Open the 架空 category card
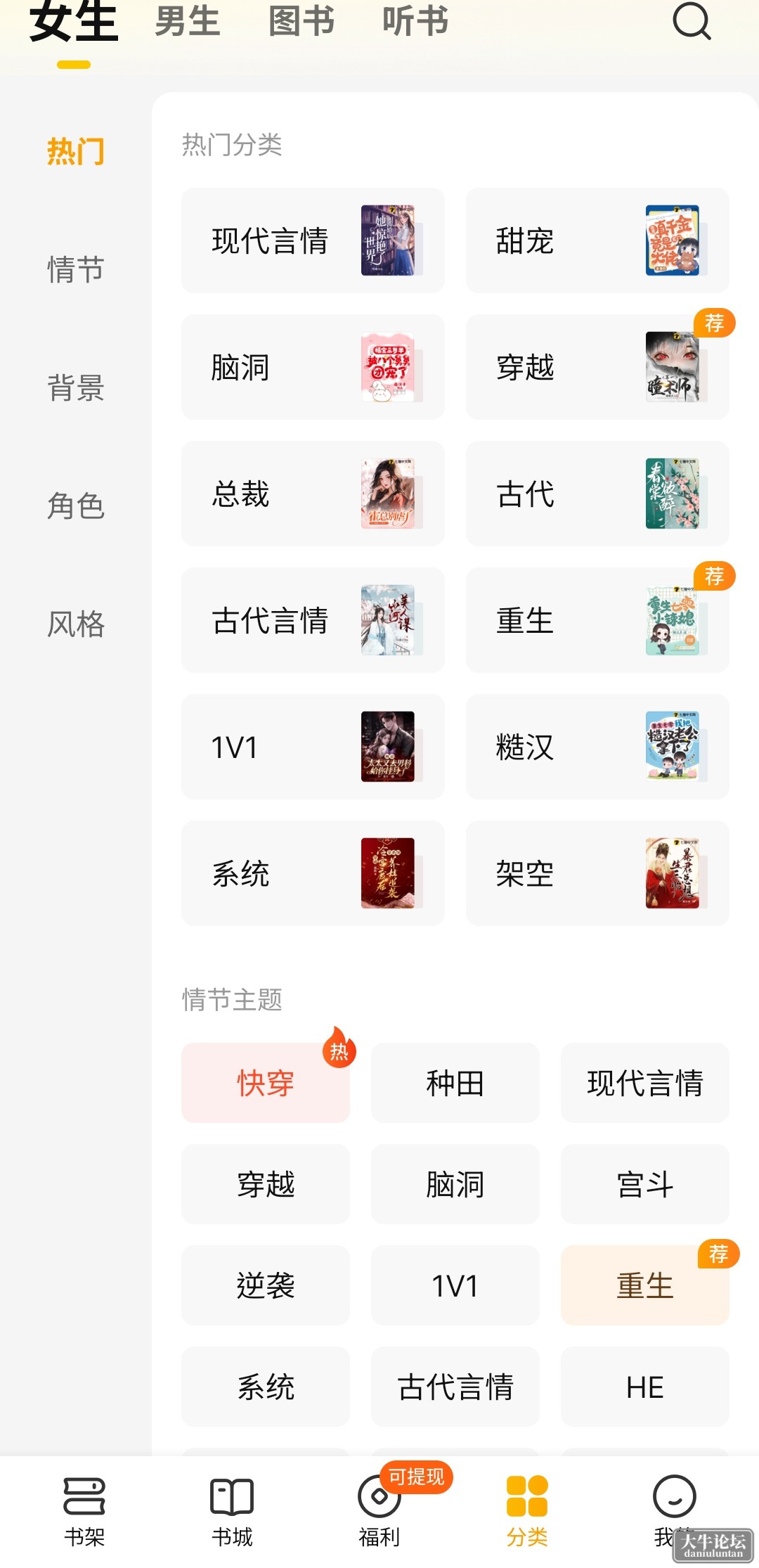This screenshot has height=1568, width=759. click(x=597, y=873)
